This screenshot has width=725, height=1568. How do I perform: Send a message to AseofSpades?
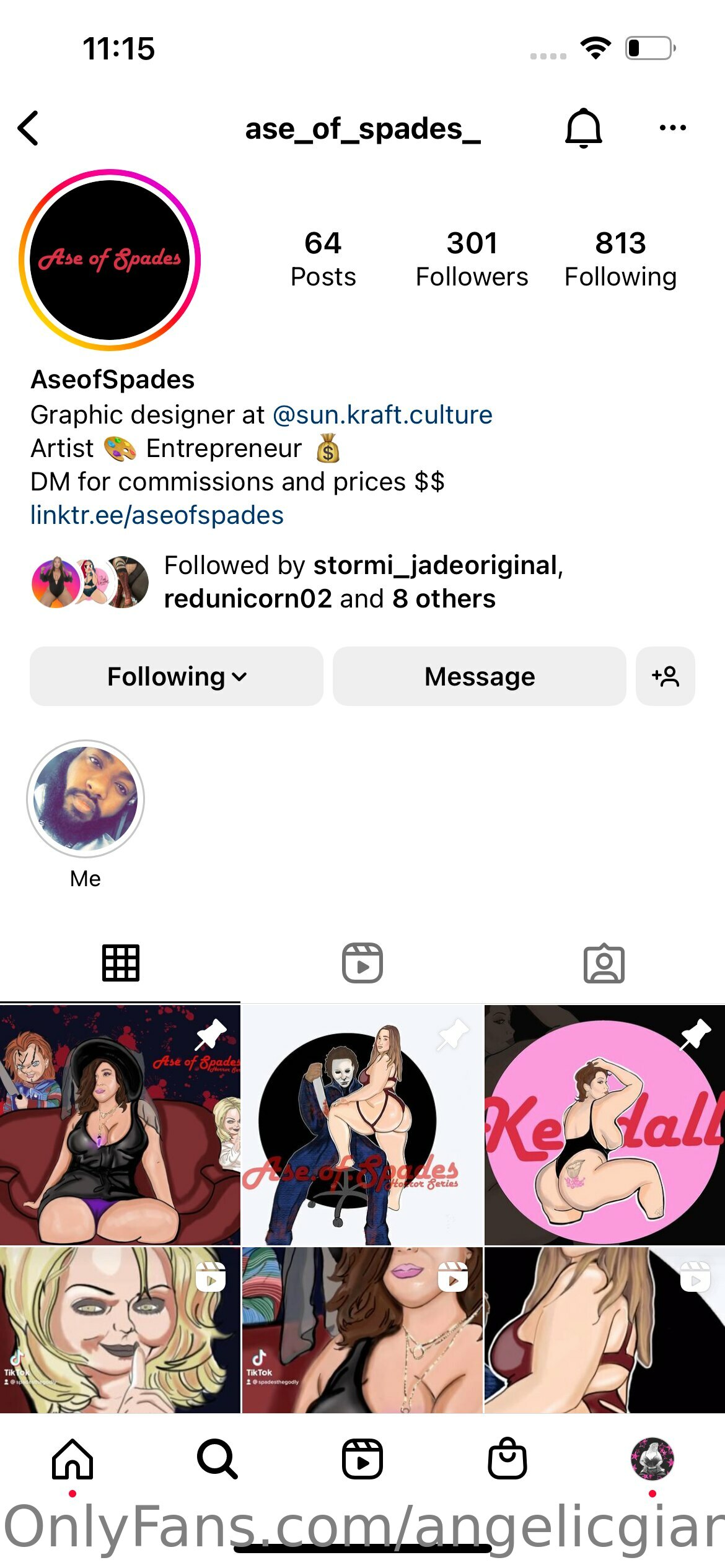tap(479, 676)
